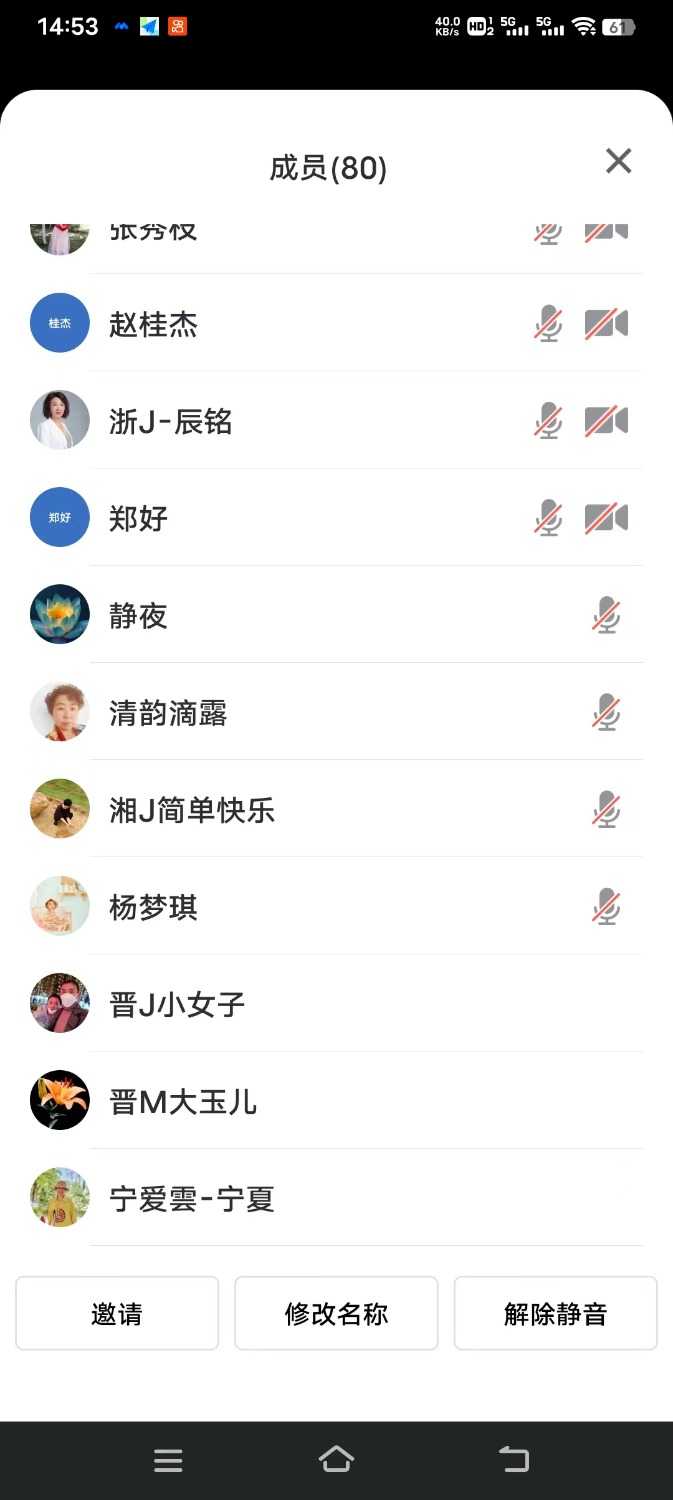This screenshot has width=673, height=1500.
Task: Tap the muted microphone beside 静夜
Action: point(606,615)
